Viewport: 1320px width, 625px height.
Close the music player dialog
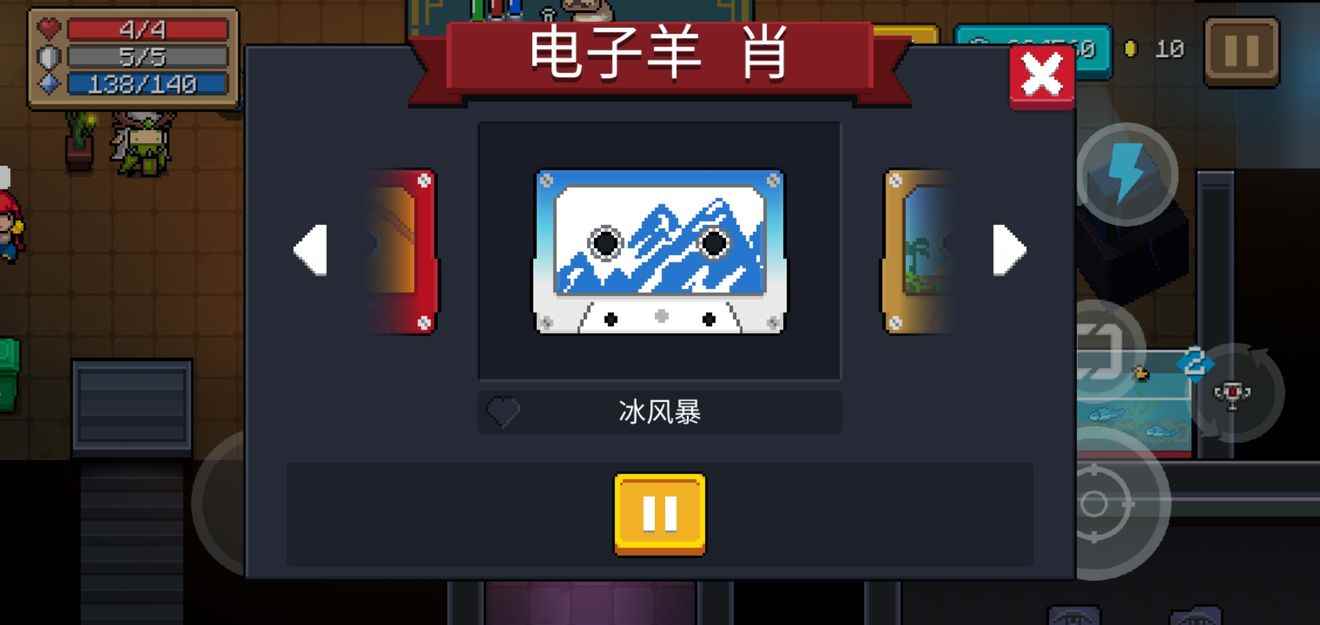[x=1041, y=76]
